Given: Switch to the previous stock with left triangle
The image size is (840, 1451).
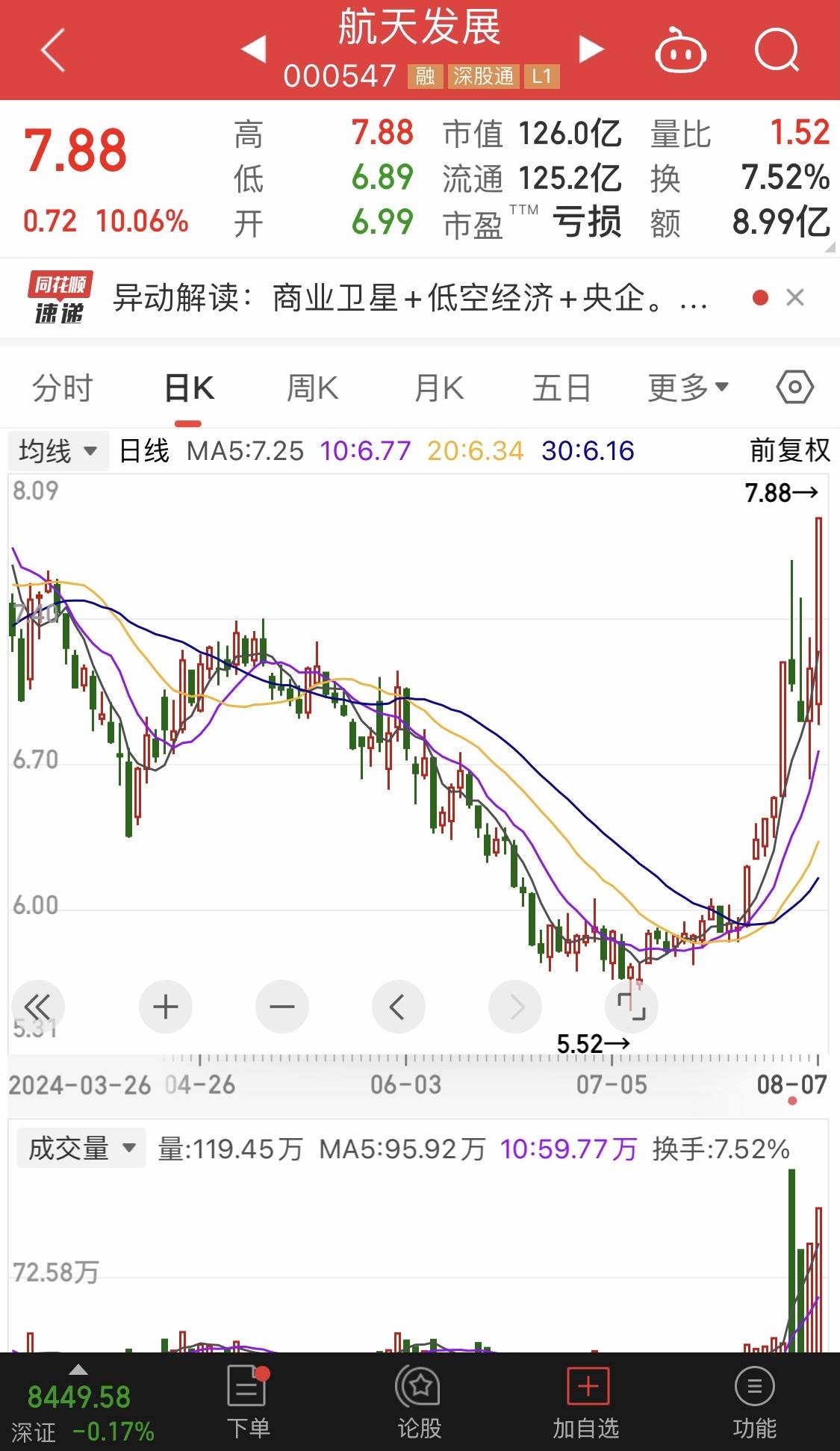Looking at the screenshot, I should (254, 49).
